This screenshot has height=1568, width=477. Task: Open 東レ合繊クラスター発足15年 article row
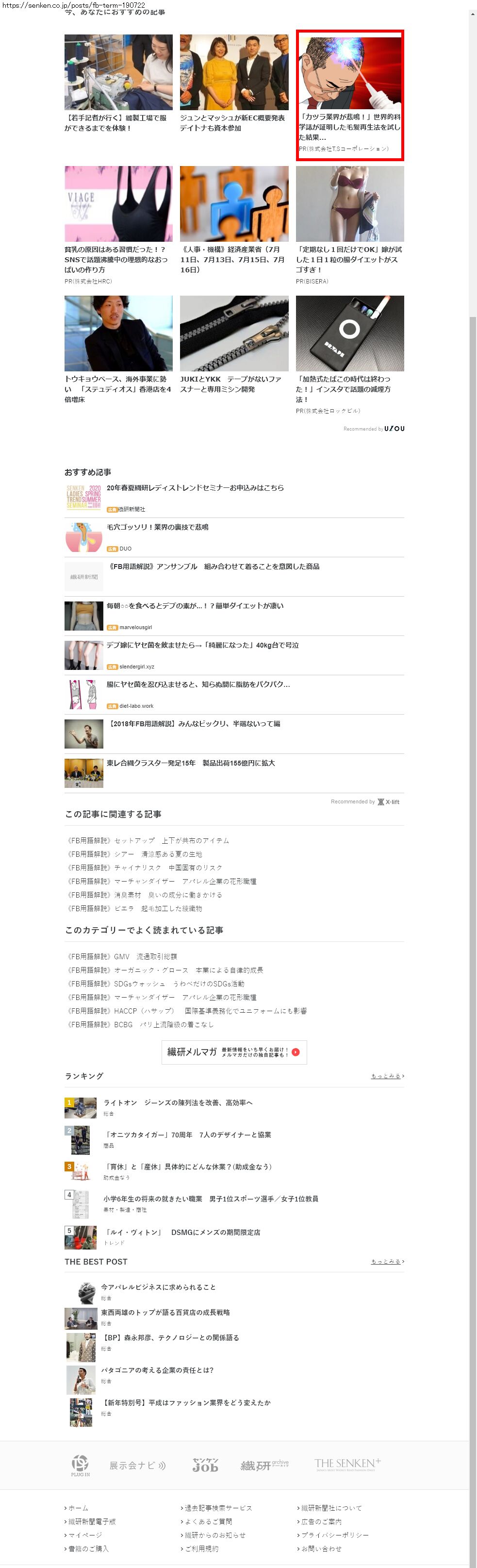point(190,763)
